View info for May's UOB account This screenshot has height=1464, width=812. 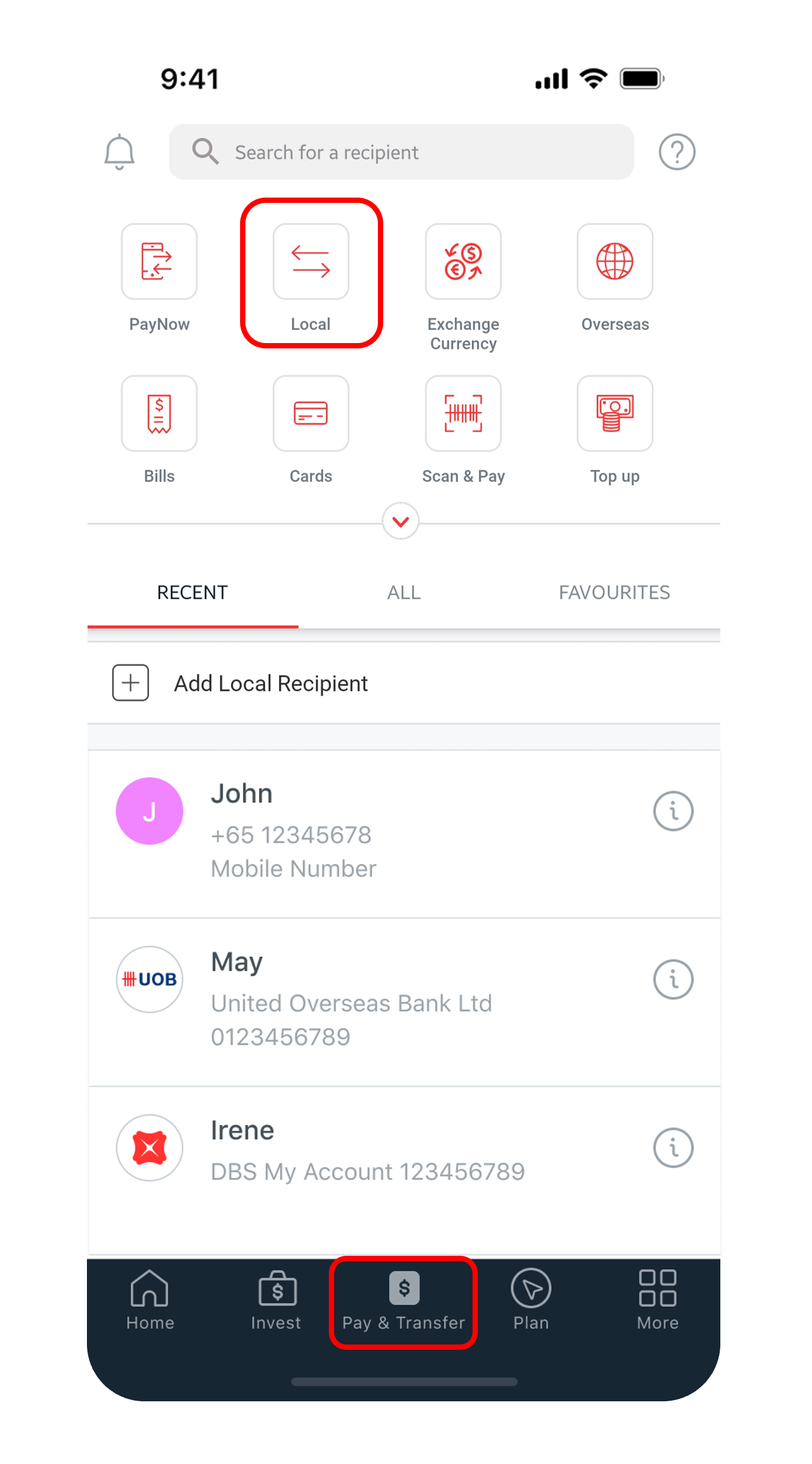pos(673,980)
